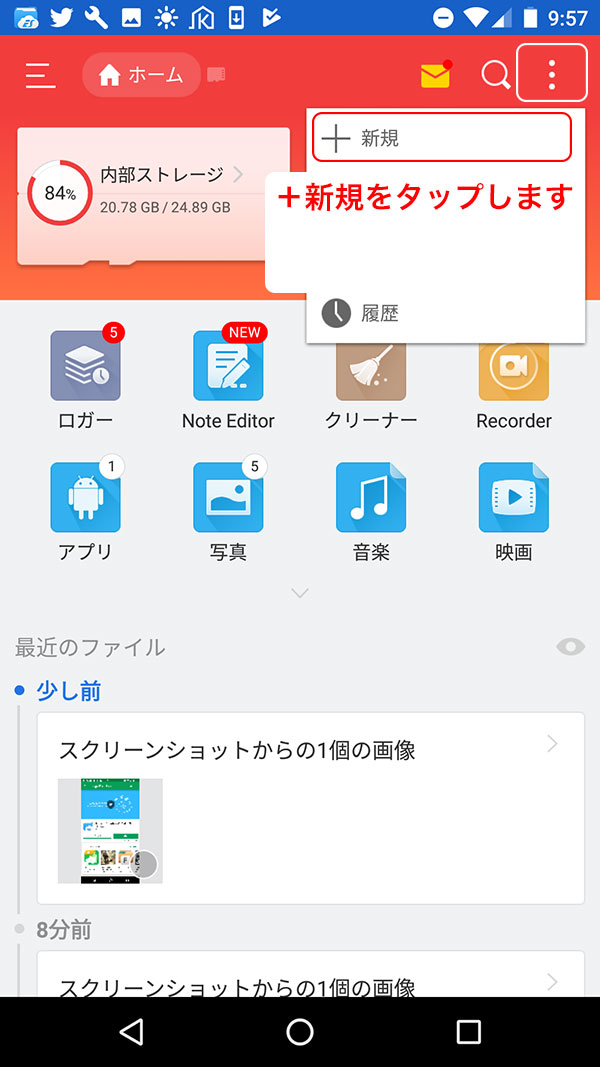Open the yellow mail messages icon
Image resolution: width=600 pixels, height=1067 pixels.
(435, 75)
